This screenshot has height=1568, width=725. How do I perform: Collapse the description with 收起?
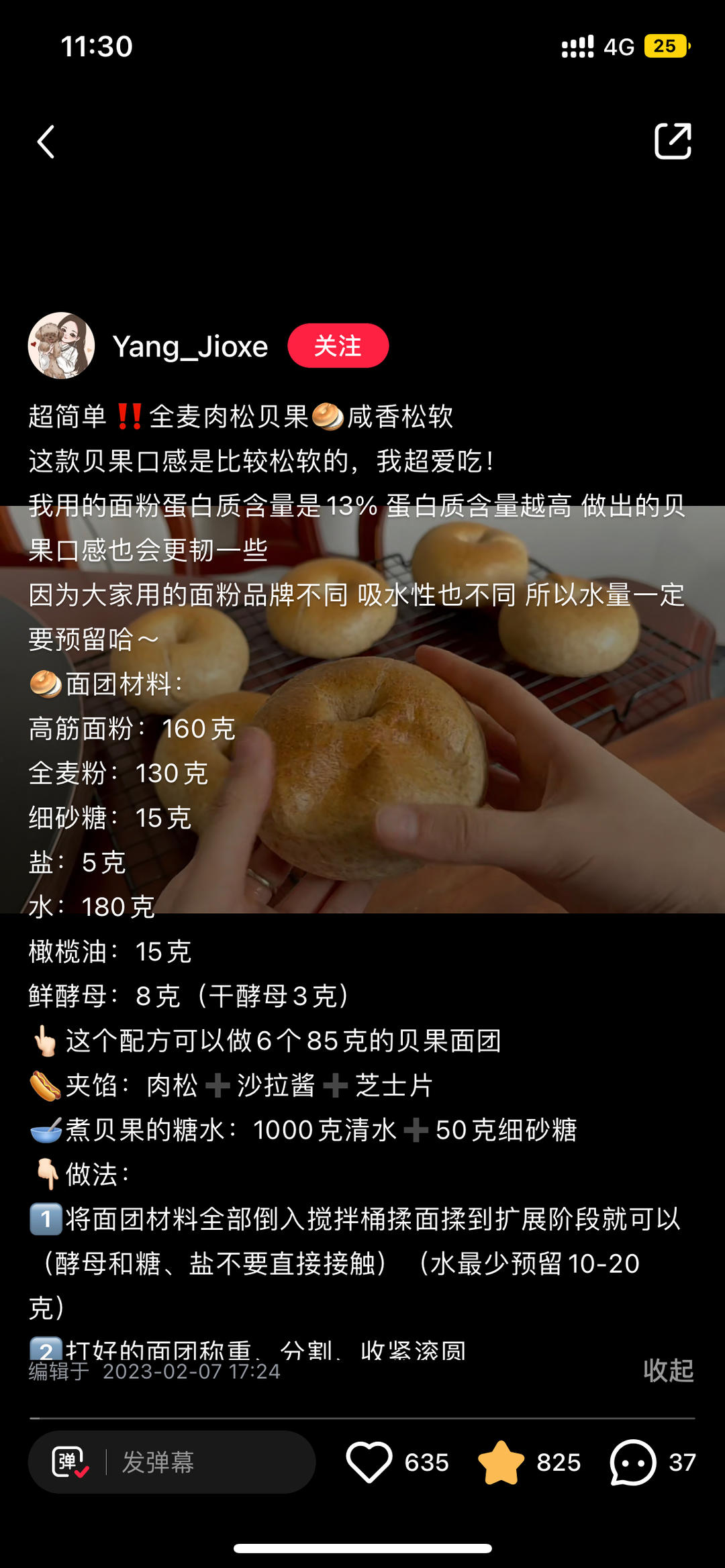[667, 1370]
